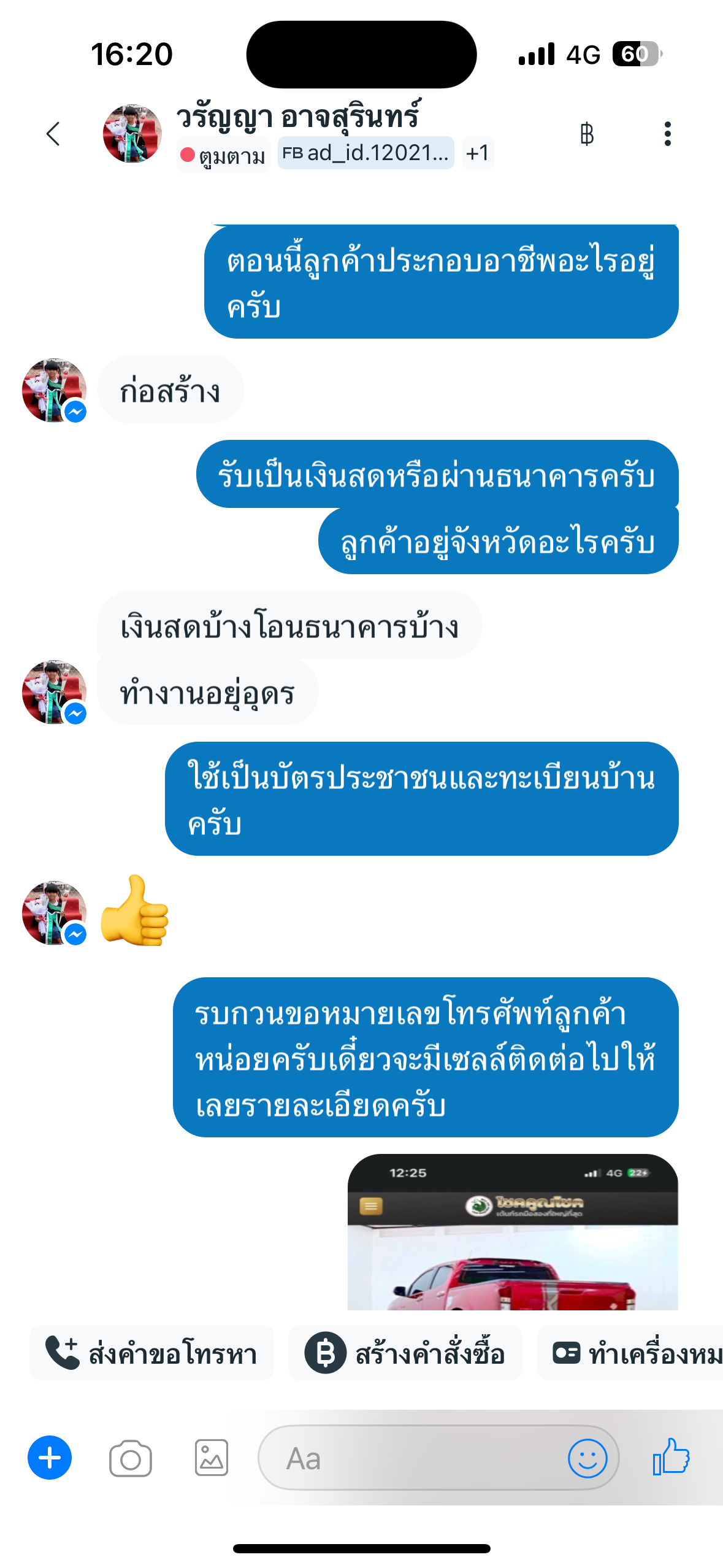Tap the ตูมตาม tag chip

click(223, 155)
